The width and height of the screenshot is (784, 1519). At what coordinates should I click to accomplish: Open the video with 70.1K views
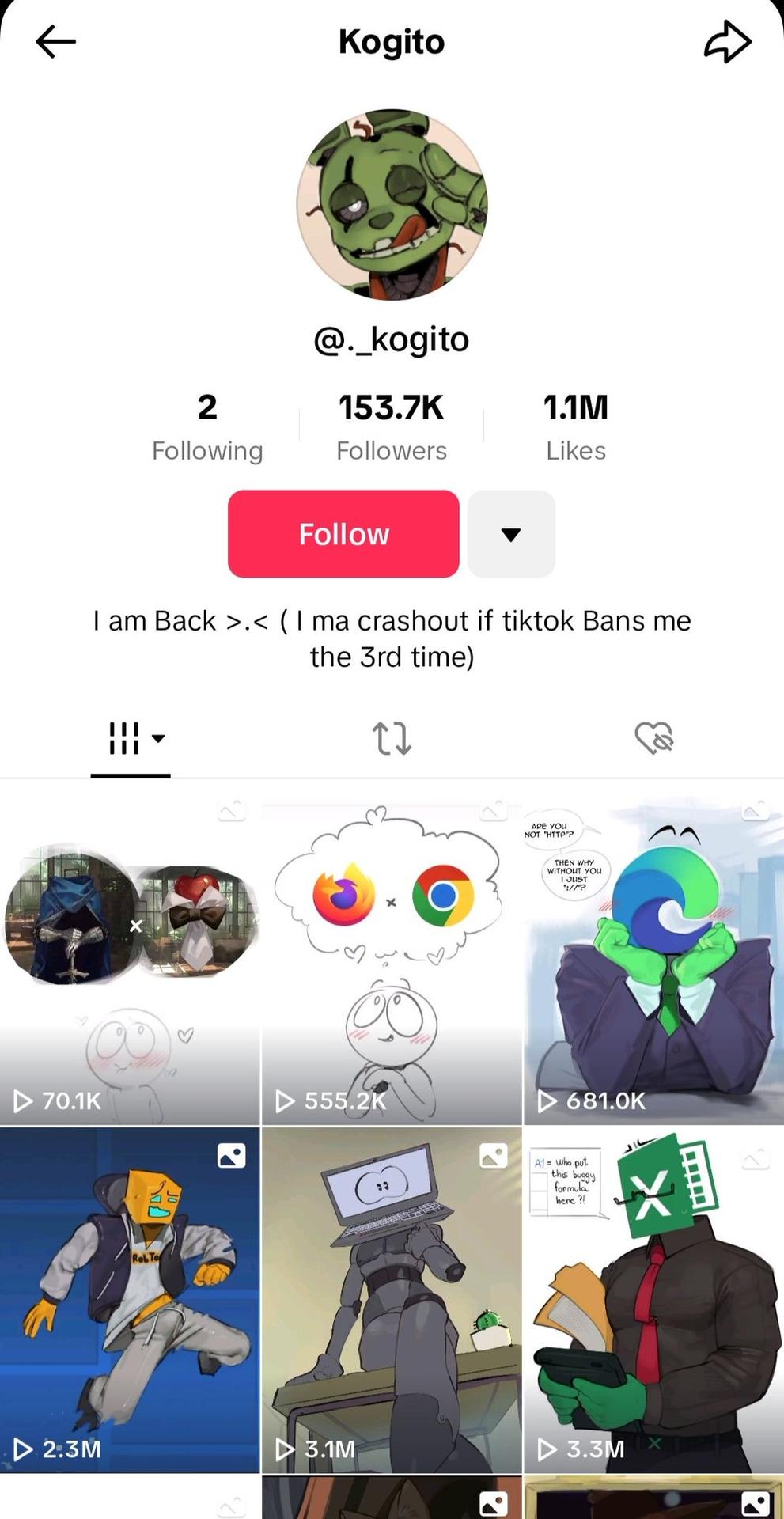(130, 961)
